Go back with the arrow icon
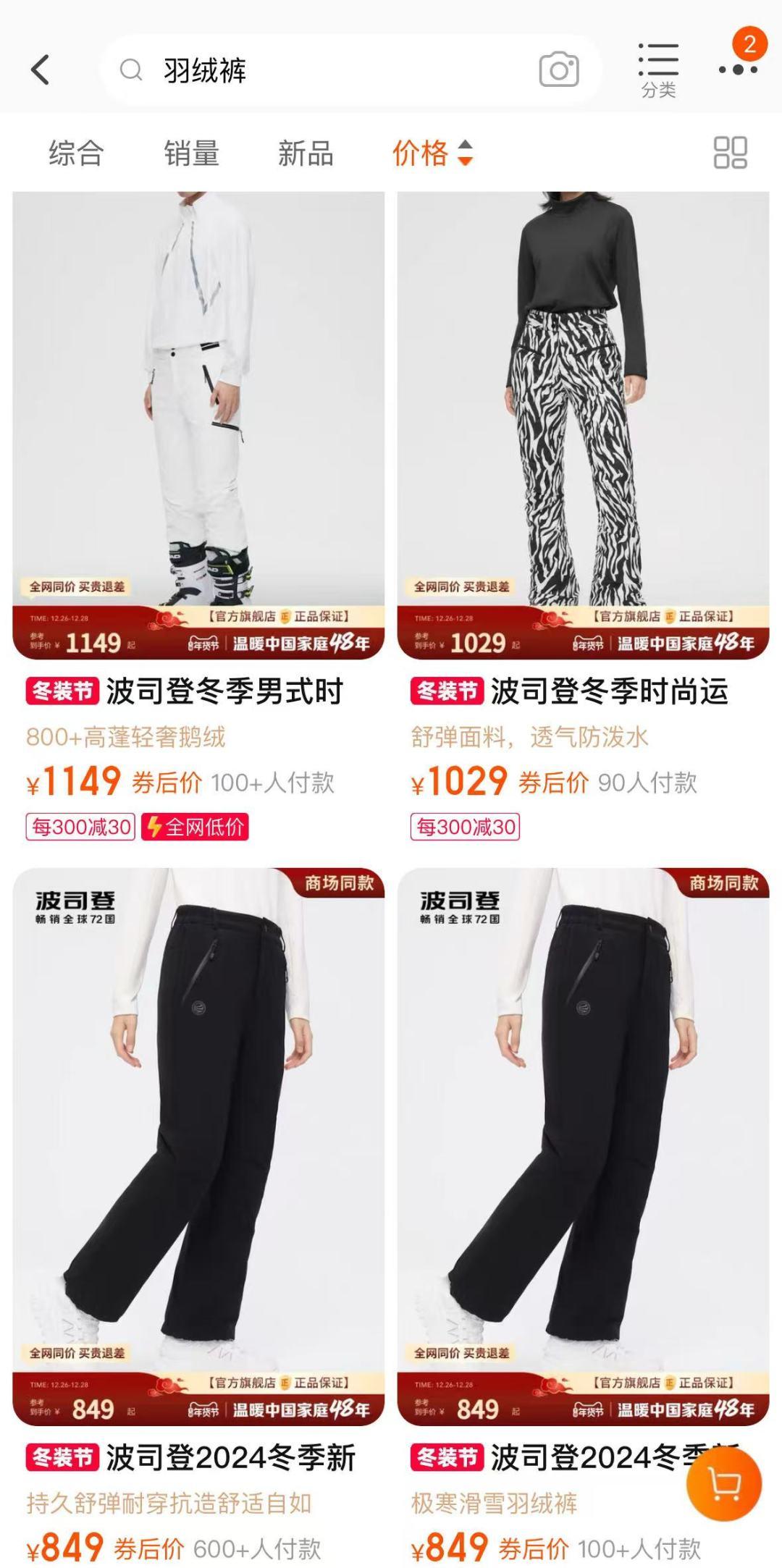Viewport: 782px width, 1568px height. click(x=41, y=70)
